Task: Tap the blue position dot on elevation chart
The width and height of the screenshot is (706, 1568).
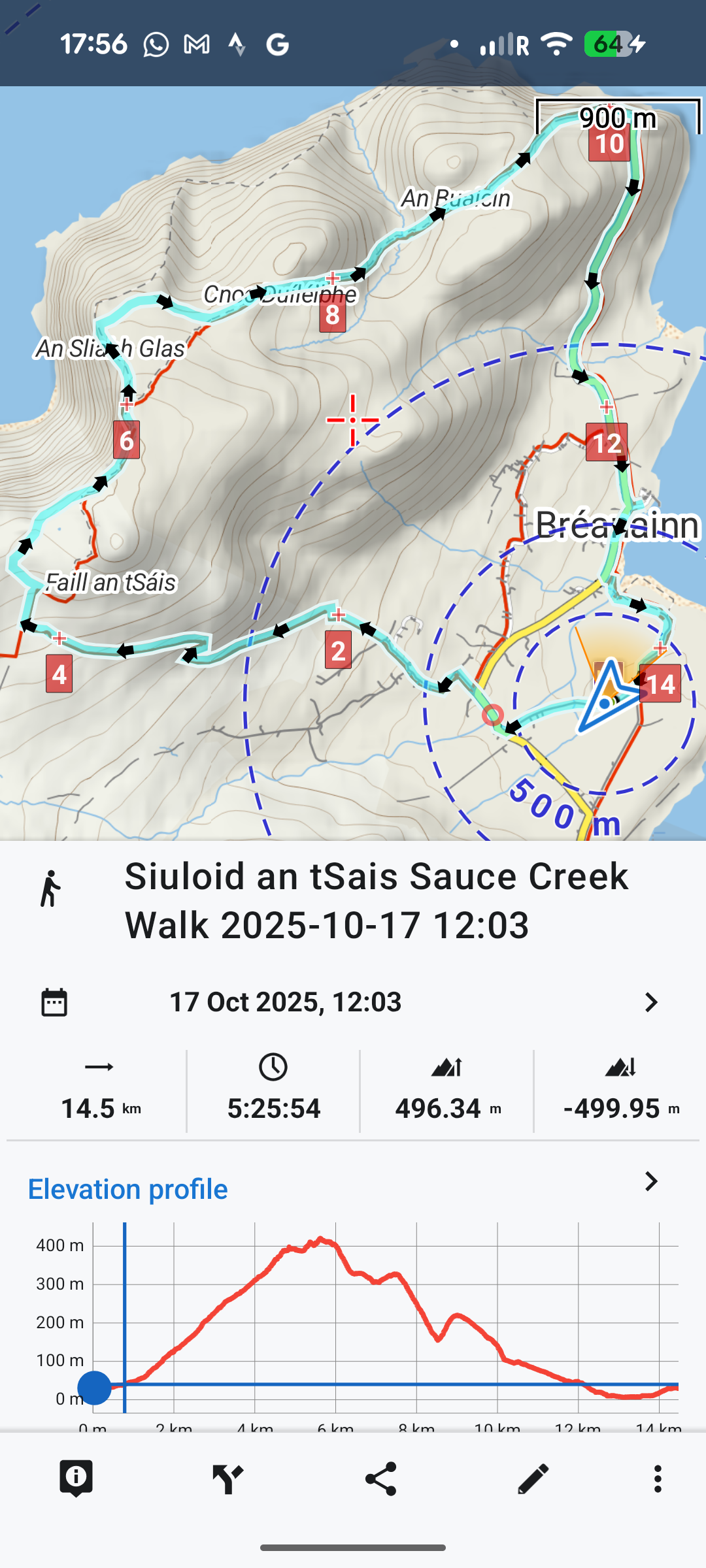Action: [95, 1388]
